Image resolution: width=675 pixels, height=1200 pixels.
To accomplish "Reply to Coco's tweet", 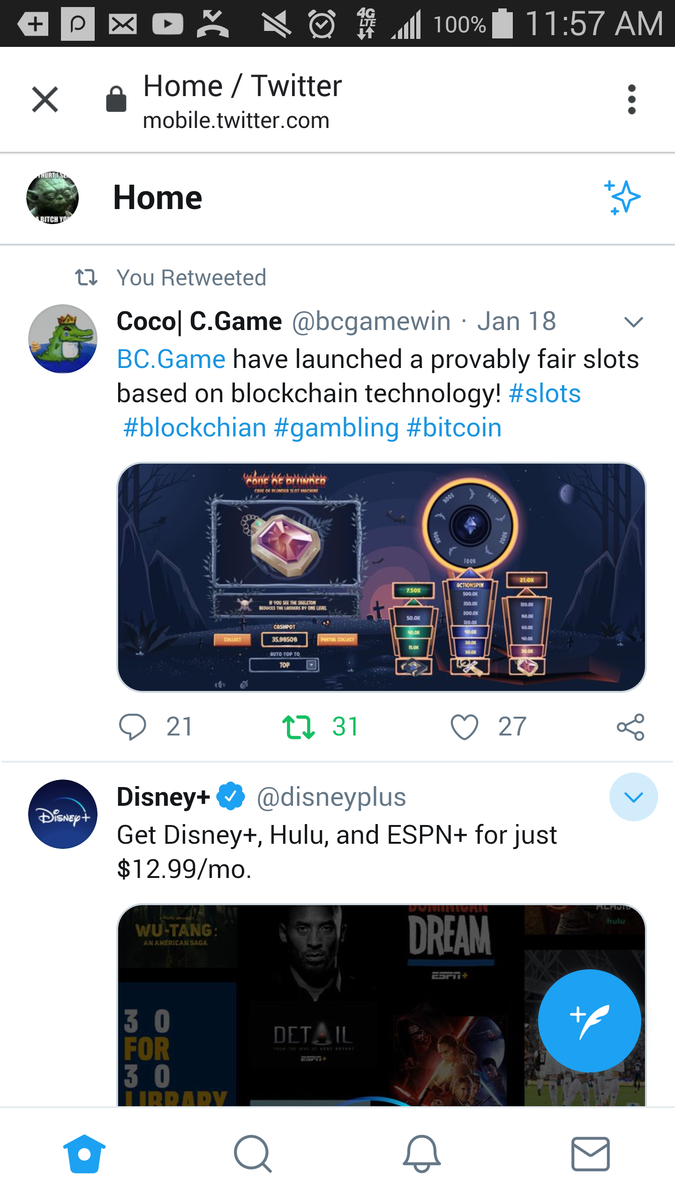I will tap(133, 727).
